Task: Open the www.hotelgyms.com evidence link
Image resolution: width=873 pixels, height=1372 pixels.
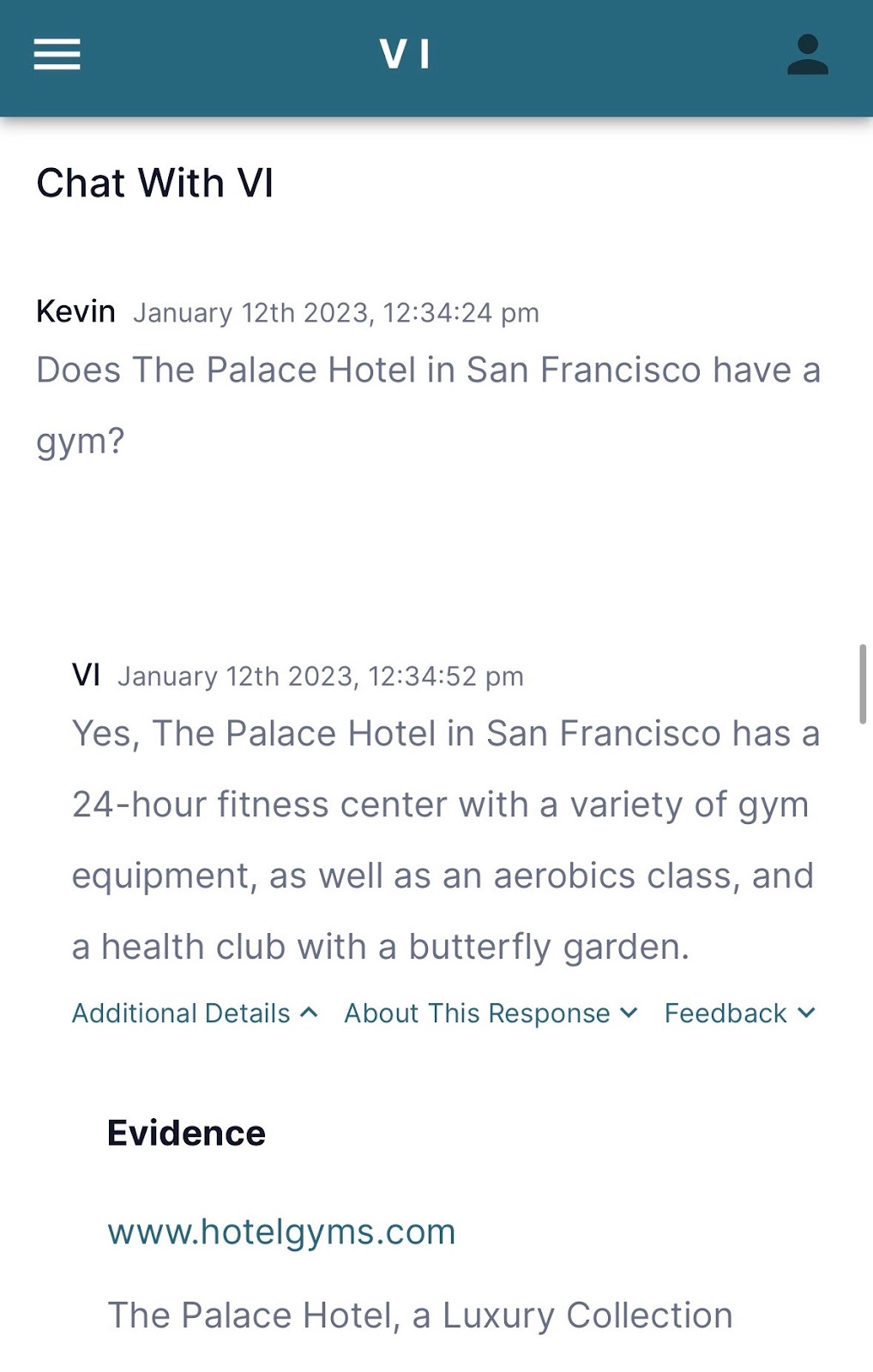Action: tap(281, 1232)
